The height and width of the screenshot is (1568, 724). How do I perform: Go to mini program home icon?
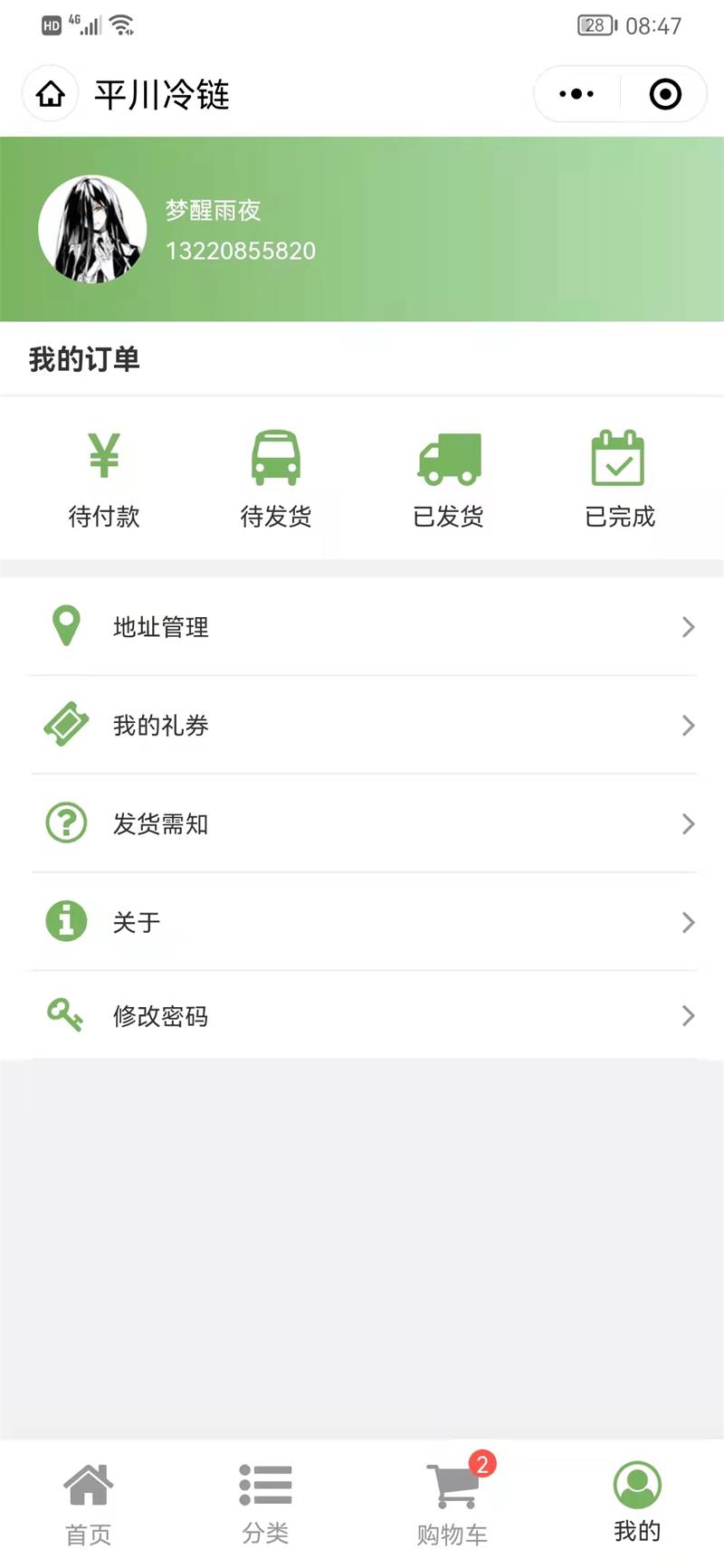point(51,94)
